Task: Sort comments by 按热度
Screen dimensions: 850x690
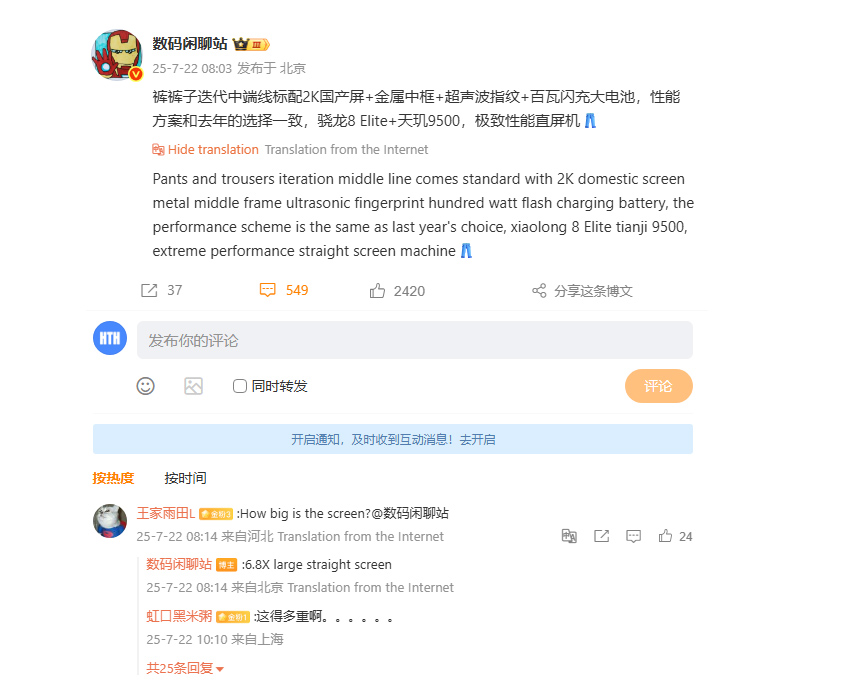Action: coord(113,478)
